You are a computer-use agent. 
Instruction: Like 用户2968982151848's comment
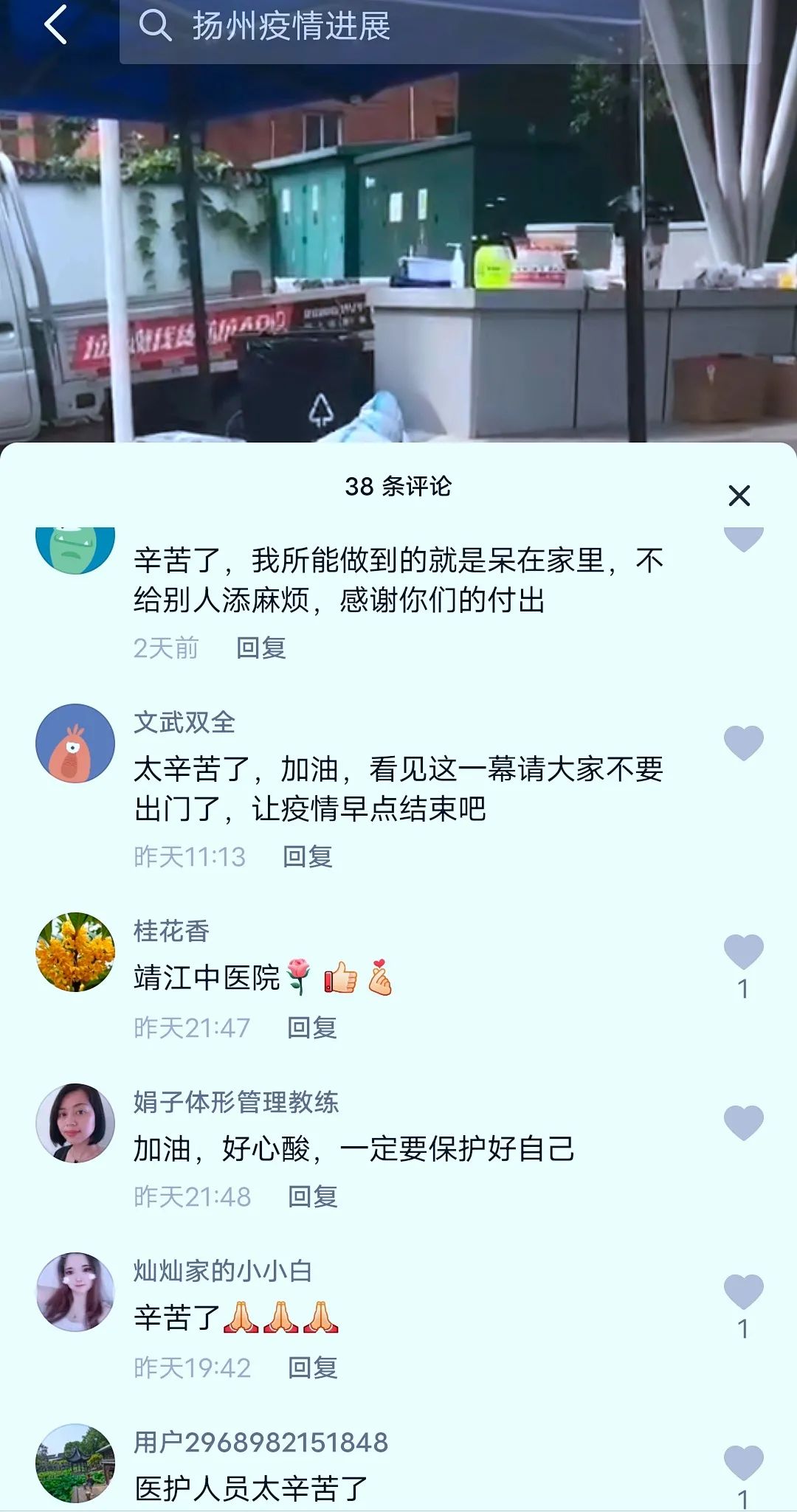pos(743,1463)
